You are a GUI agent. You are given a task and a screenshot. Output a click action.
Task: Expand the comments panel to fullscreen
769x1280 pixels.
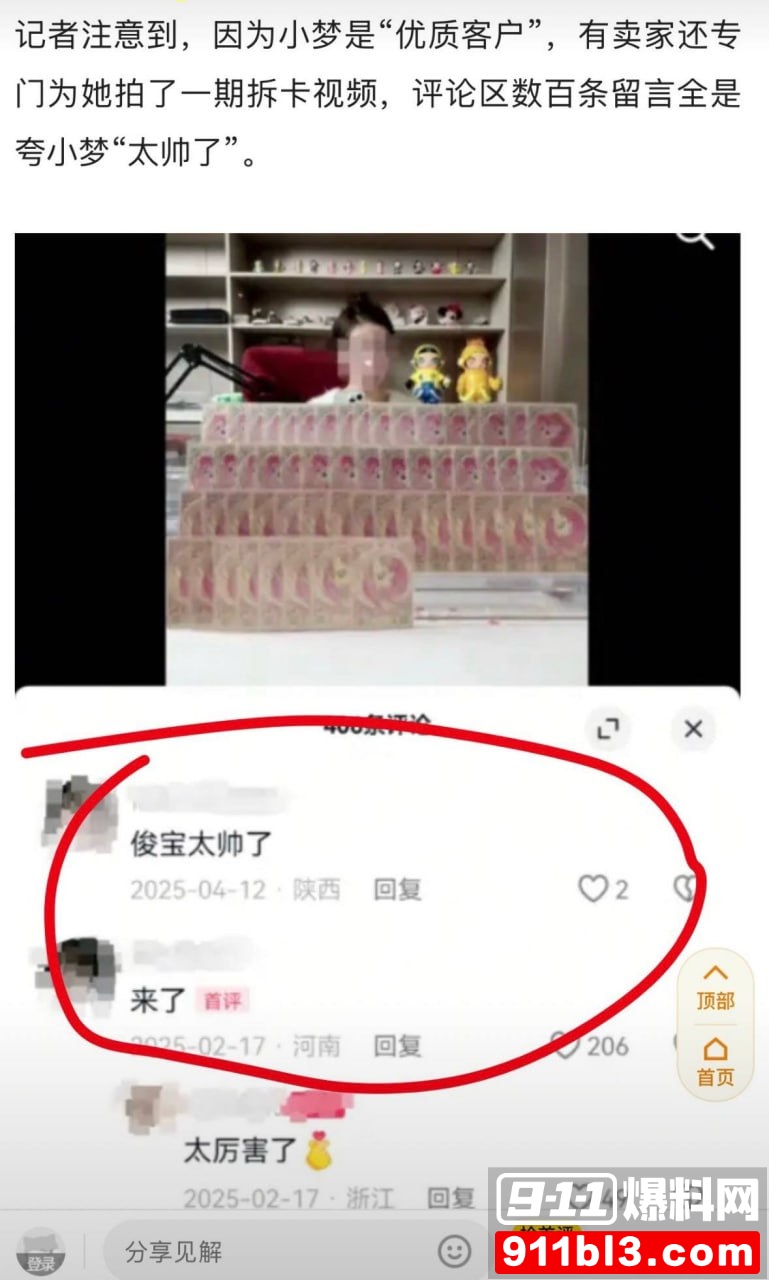[x=608, y=730]
